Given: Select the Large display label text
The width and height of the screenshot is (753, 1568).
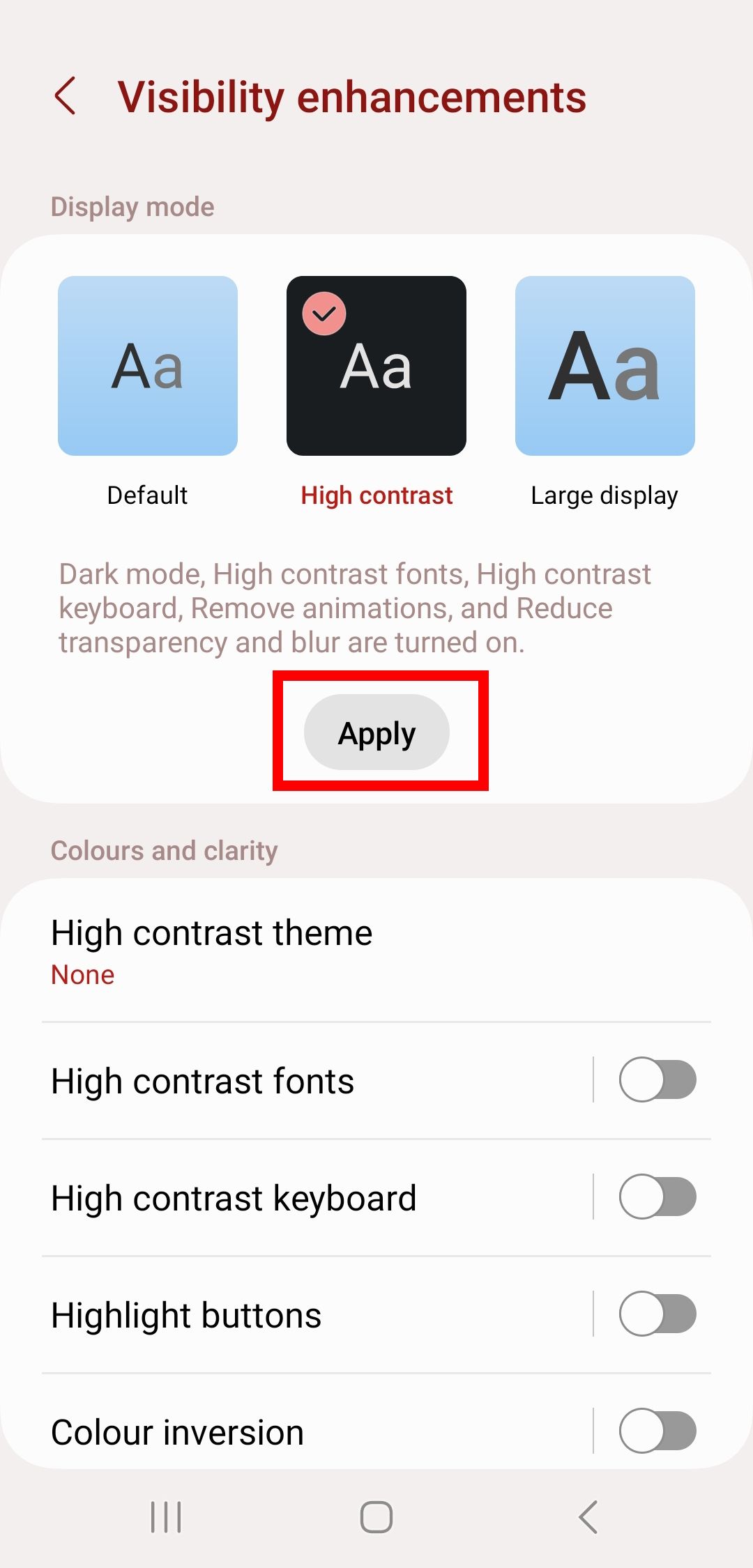Looking at the screenshot, I should point(604,495).
